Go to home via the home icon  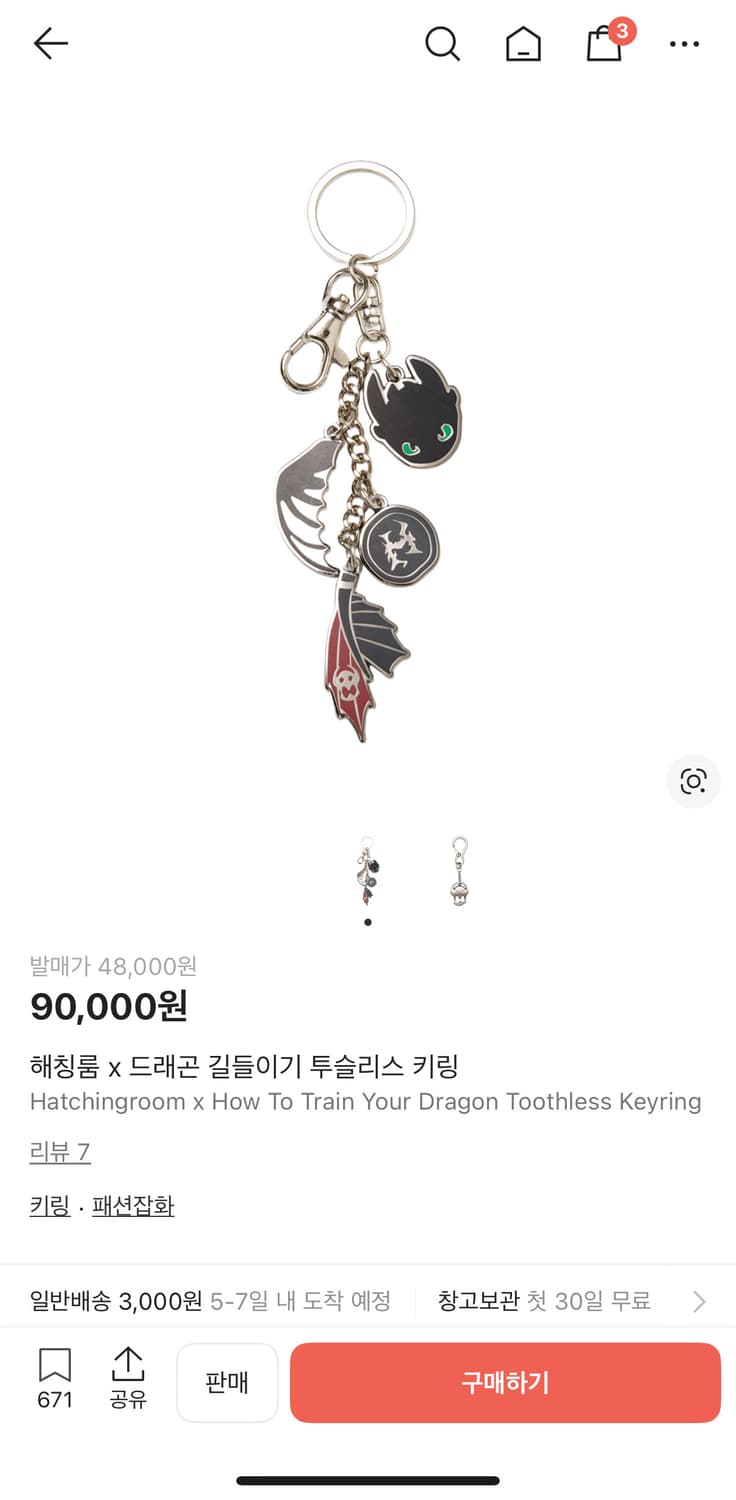coord(523,43)
